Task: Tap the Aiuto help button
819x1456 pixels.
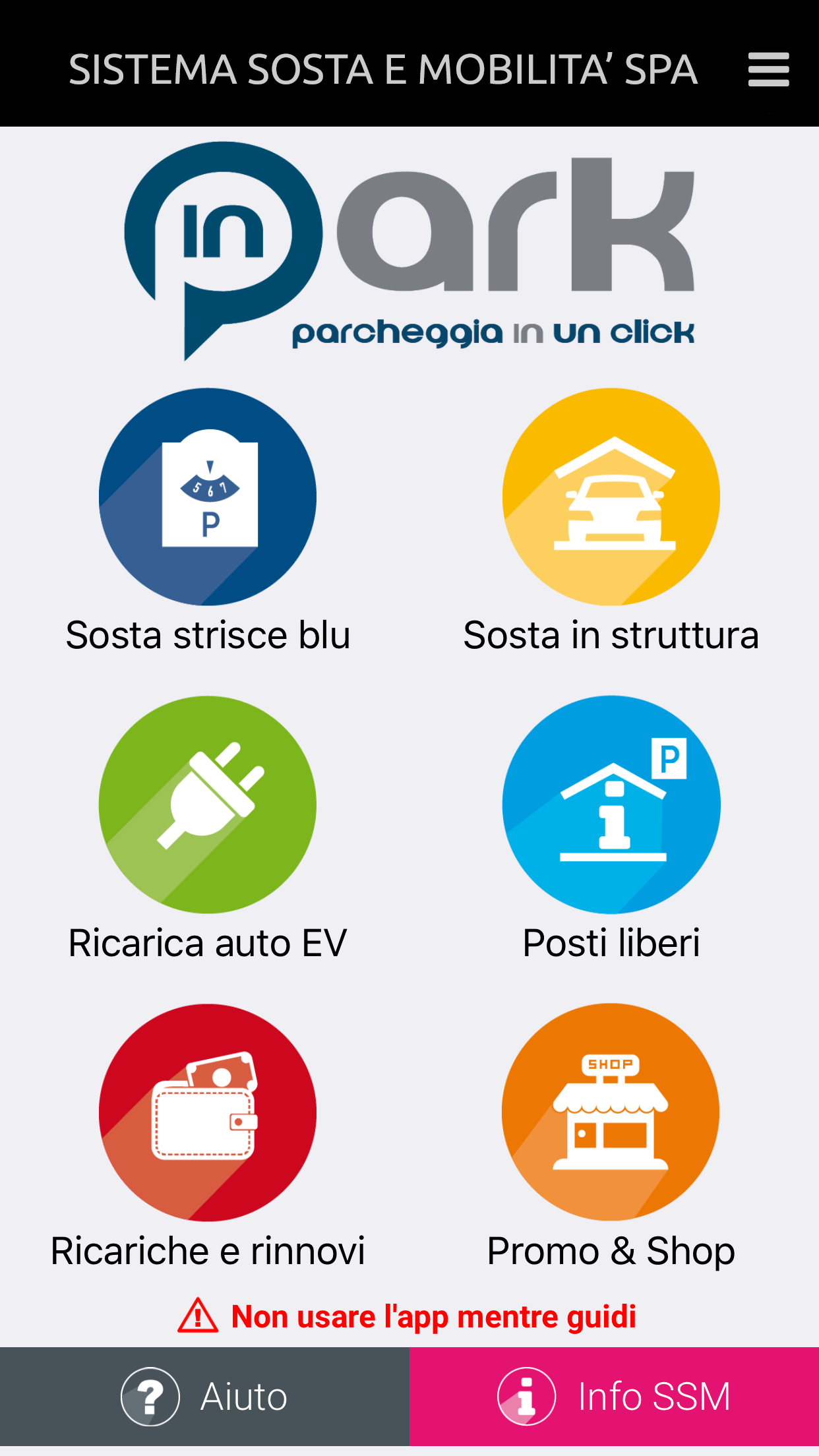Action: click(204, 1397)
